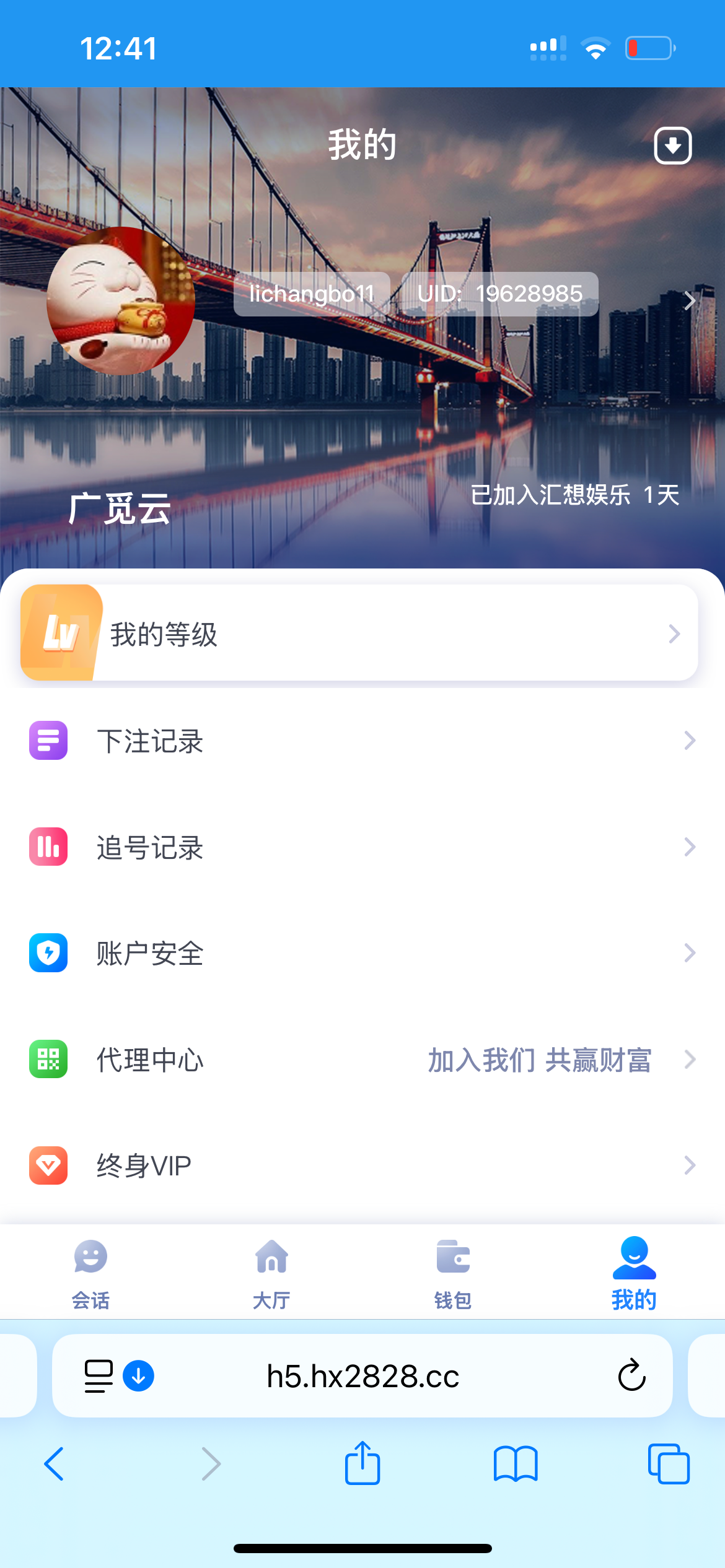Click the 代理中心 QR-code icon
Screen dimensions: 725x1568
pyautogui.click(x=48, y=1060)
